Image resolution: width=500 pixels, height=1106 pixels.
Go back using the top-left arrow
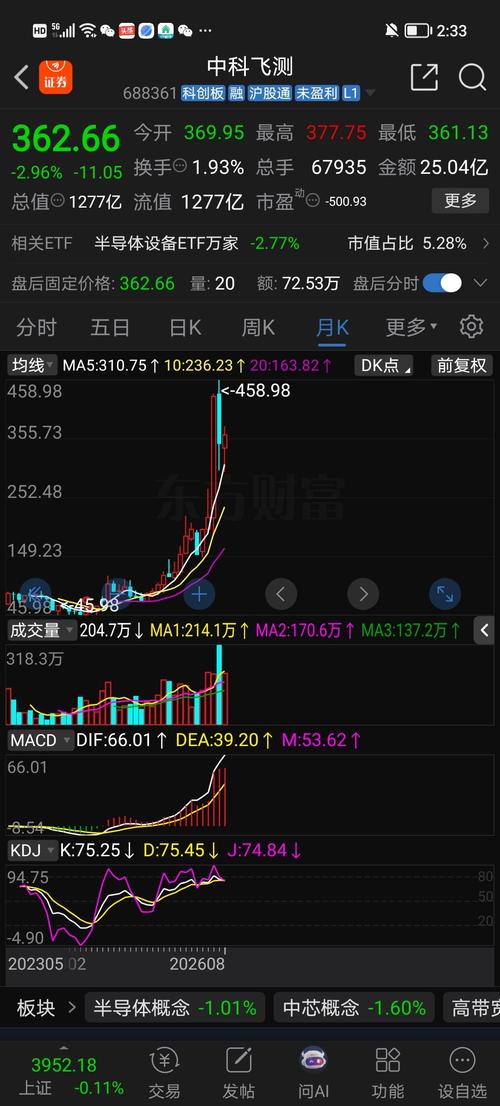click(21, 77)
